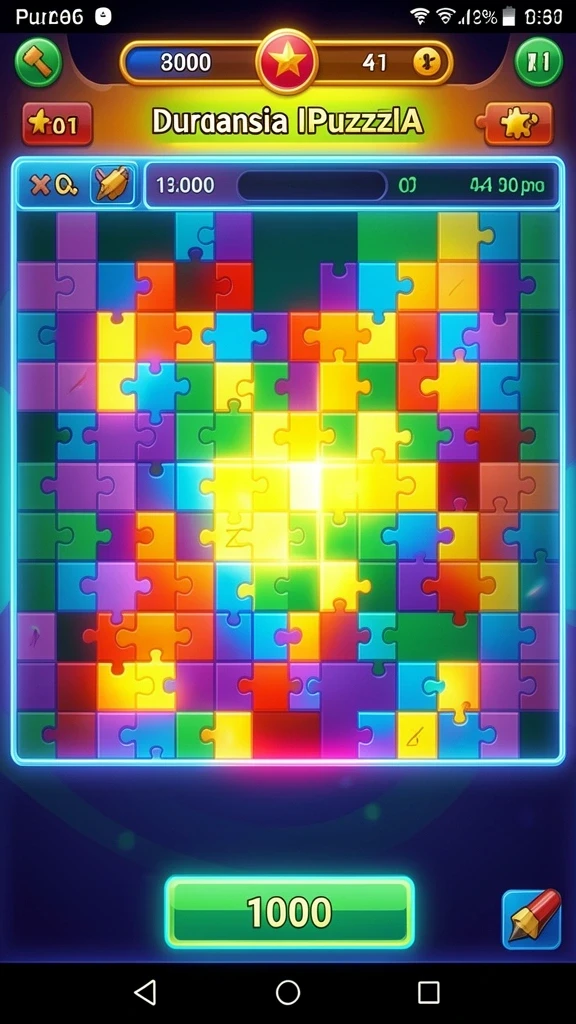Screen dimensions: 576x1024
Task: Open the red star 01 button
Action: [57, 123]
